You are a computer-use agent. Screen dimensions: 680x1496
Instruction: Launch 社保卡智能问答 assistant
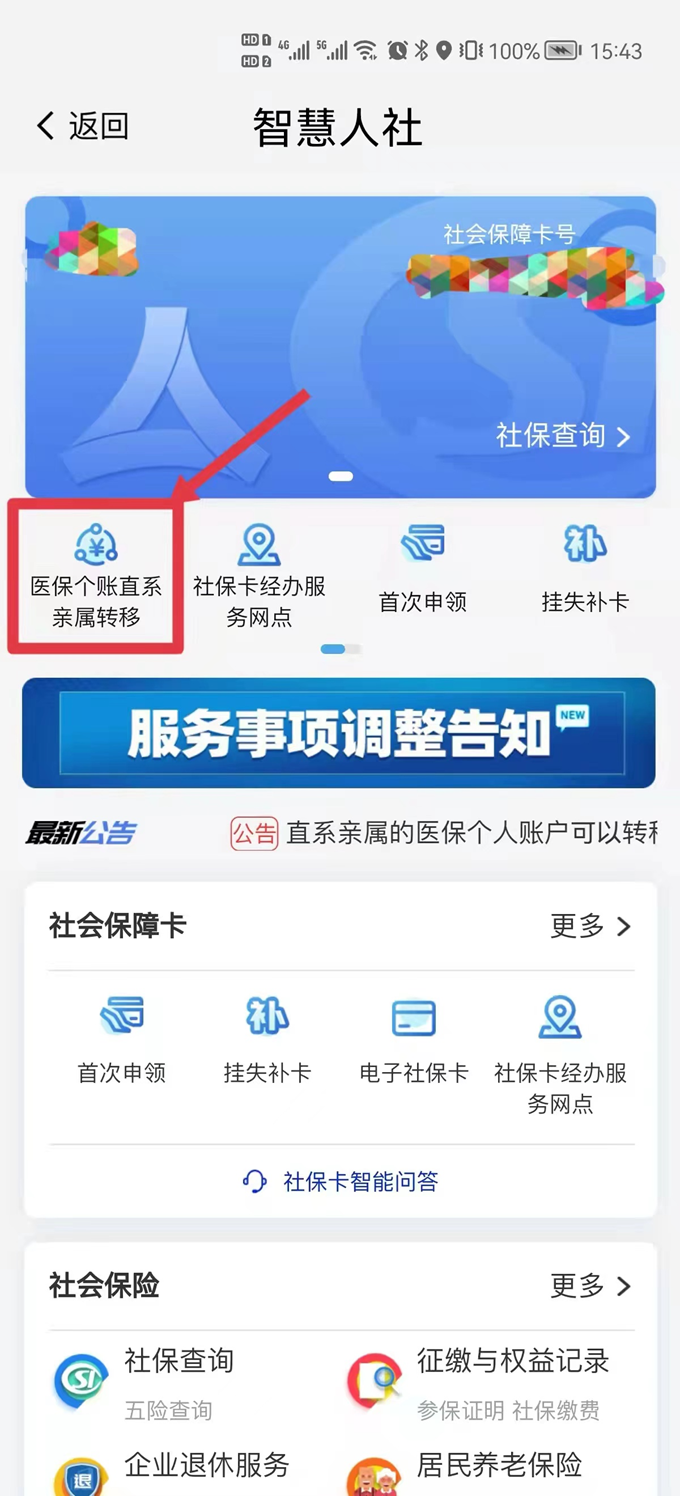341,1181
